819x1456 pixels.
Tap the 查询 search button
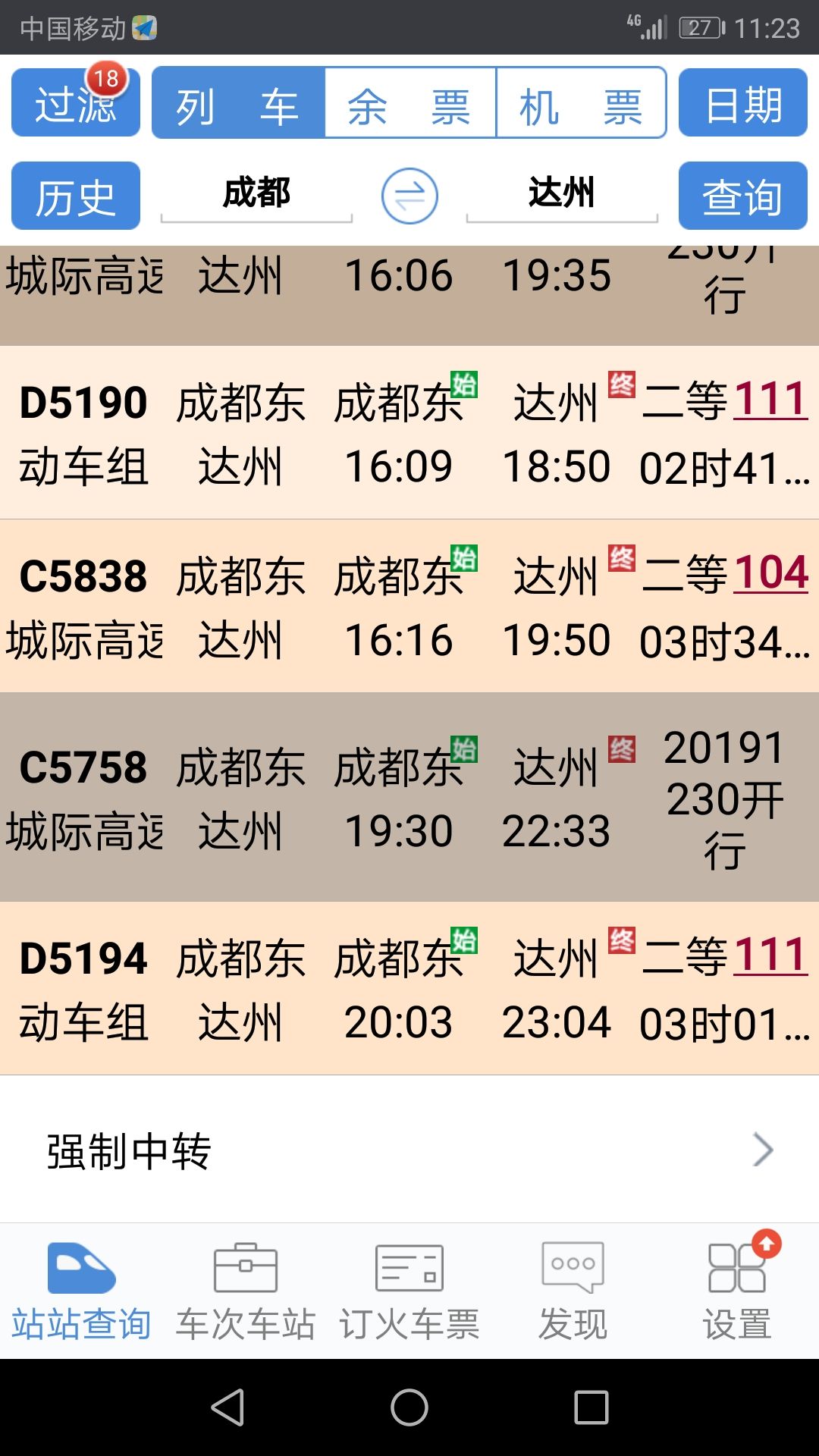(x=743, y=196)
